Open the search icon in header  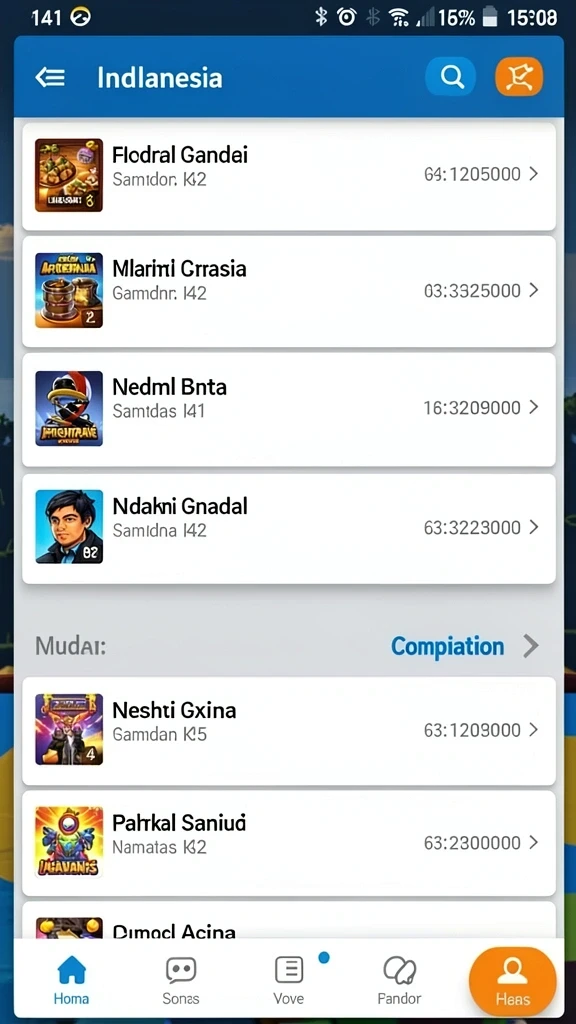451,77
